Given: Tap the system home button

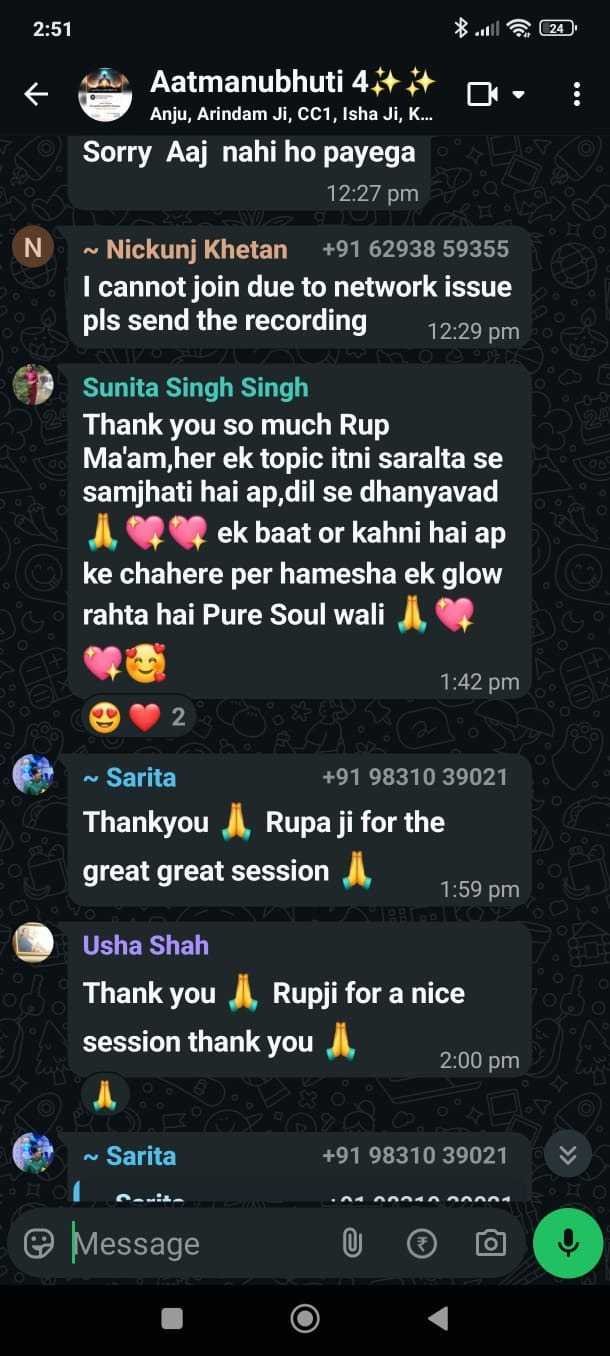Looking at the screenshot, I should coord(305,1318).
